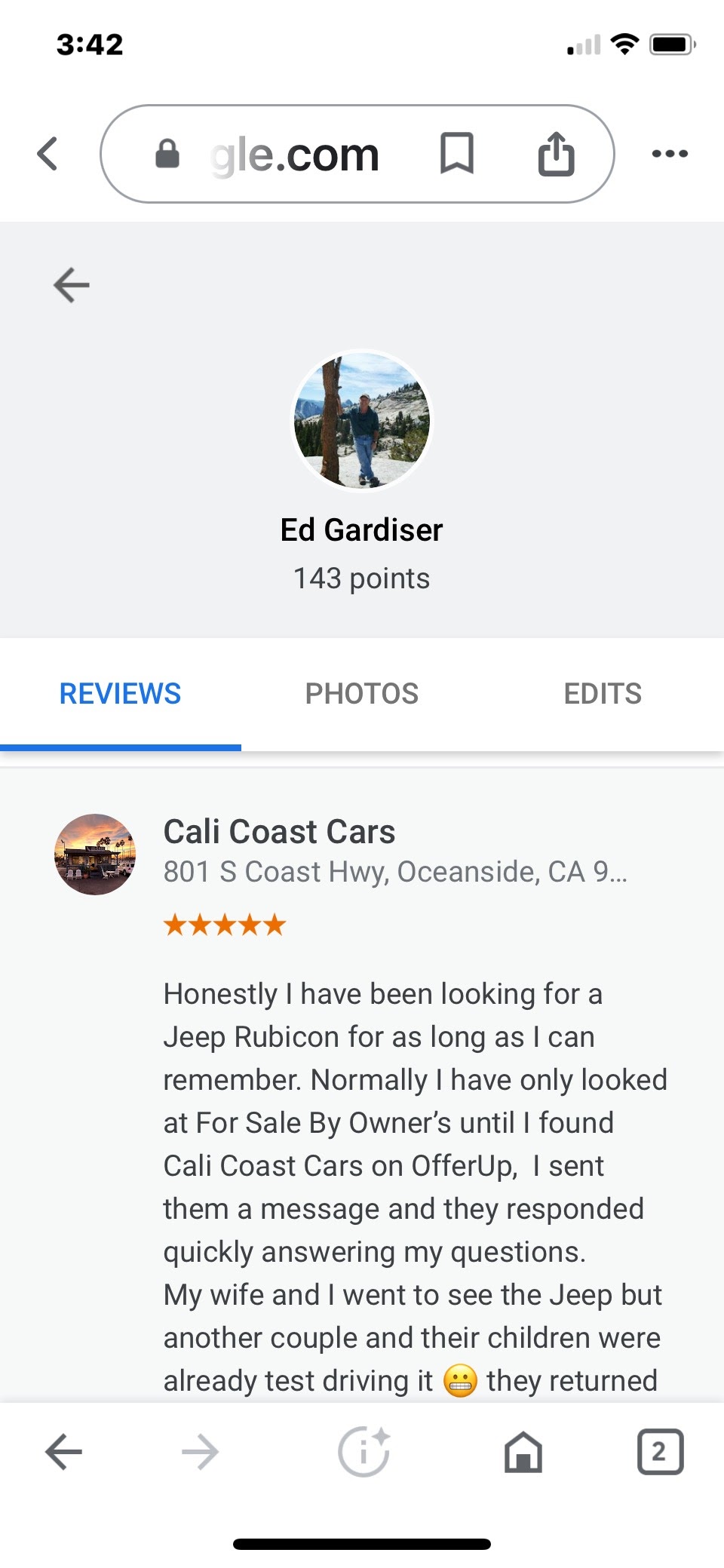Open Ed Gardiser's profile picture
The height and width of the screenshot is (1568, 724).
(362, 420)
